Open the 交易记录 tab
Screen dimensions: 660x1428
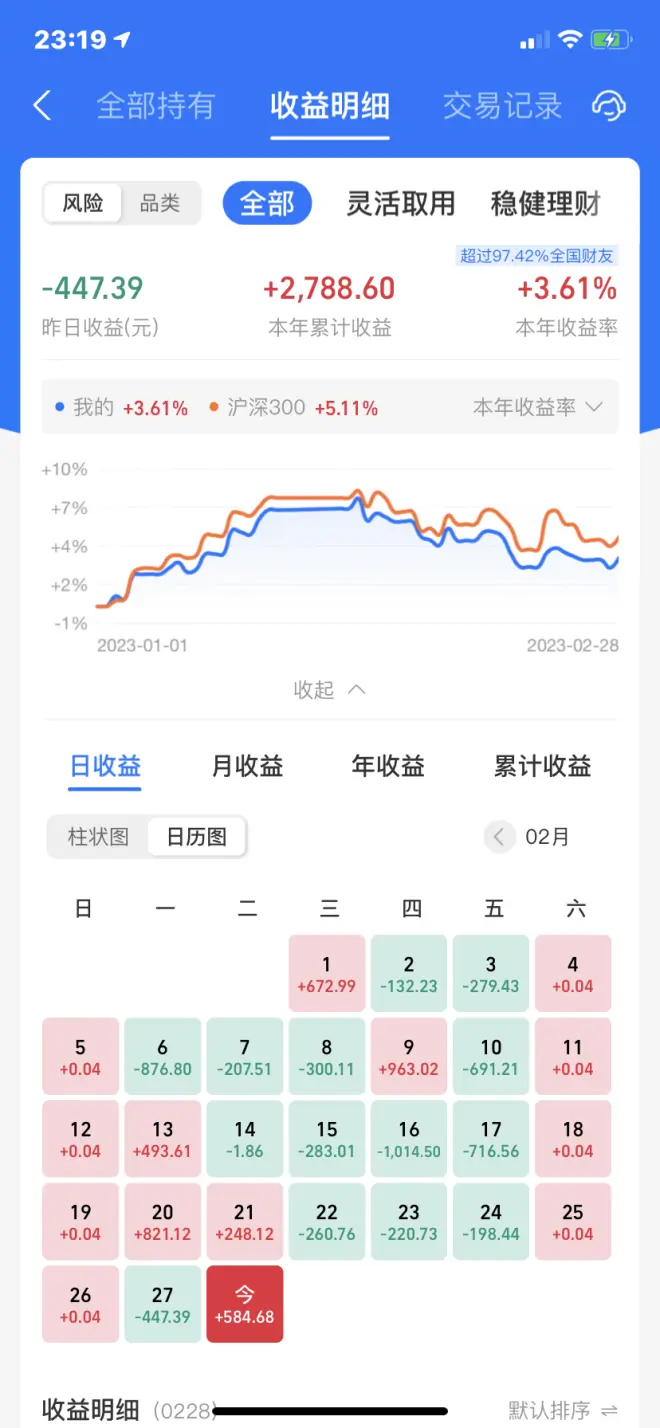(x=502, y=106)
